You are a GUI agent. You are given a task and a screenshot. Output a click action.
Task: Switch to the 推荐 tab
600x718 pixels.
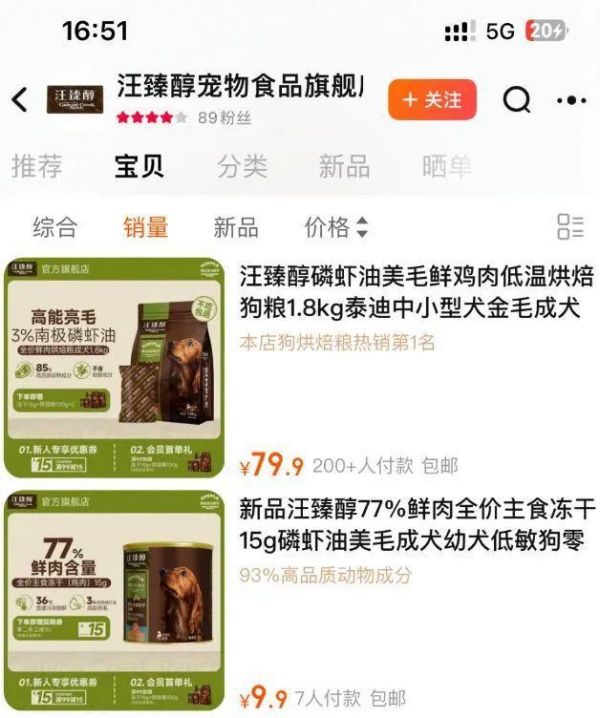[37, 166]
